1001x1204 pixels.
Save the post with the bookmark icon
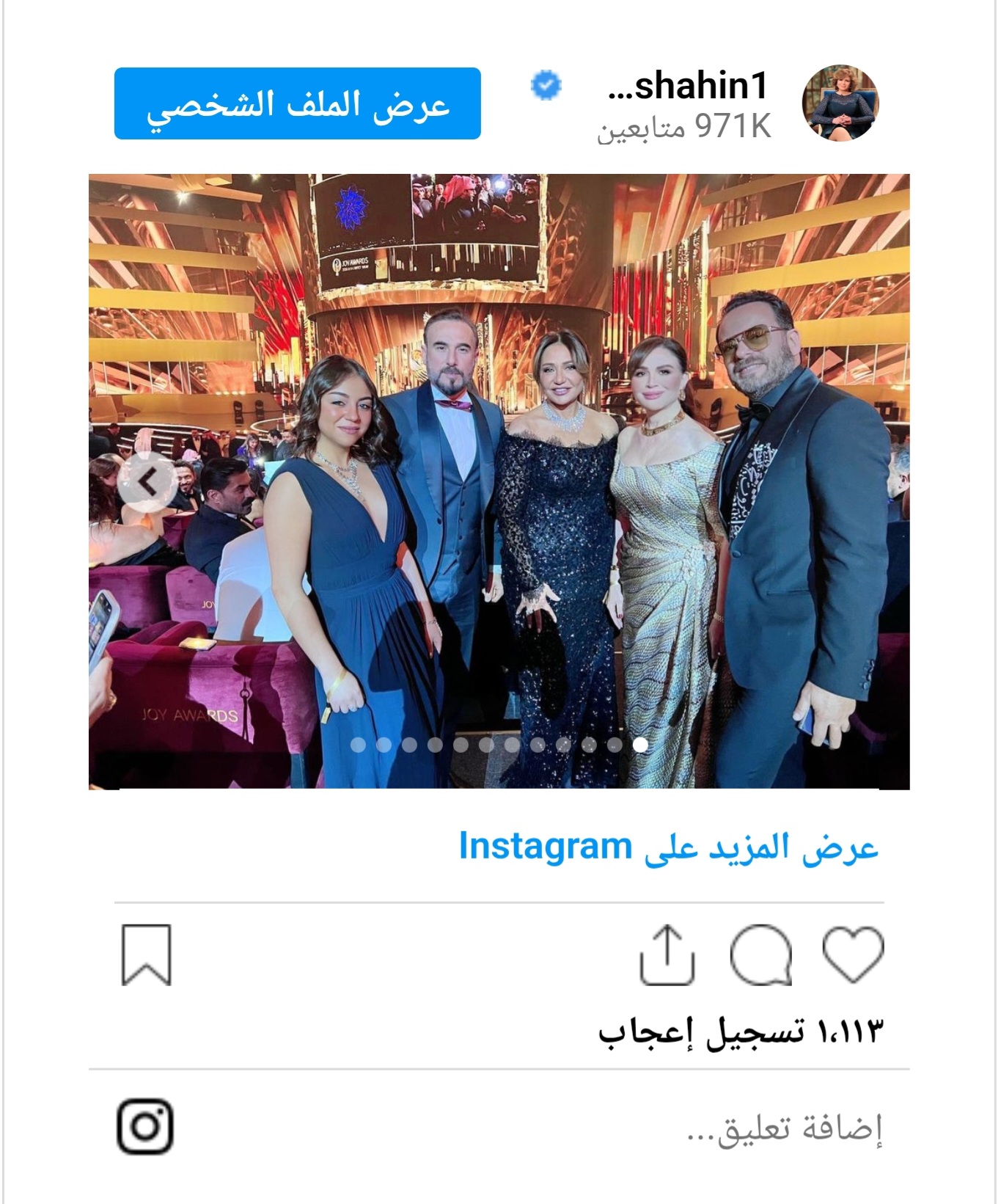[146, 954]
